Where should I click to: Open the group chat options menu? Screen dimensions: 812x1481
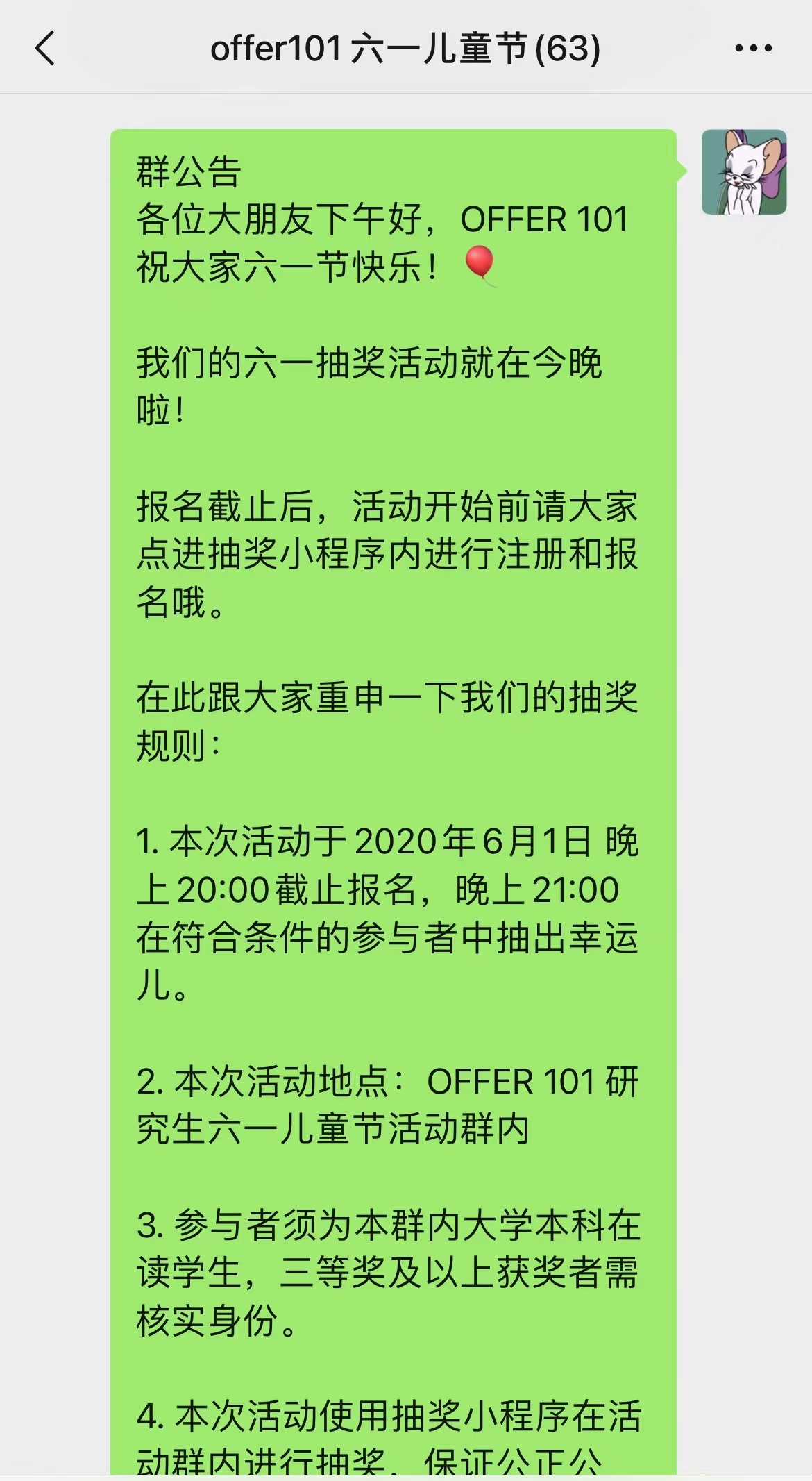coord(753,49)
